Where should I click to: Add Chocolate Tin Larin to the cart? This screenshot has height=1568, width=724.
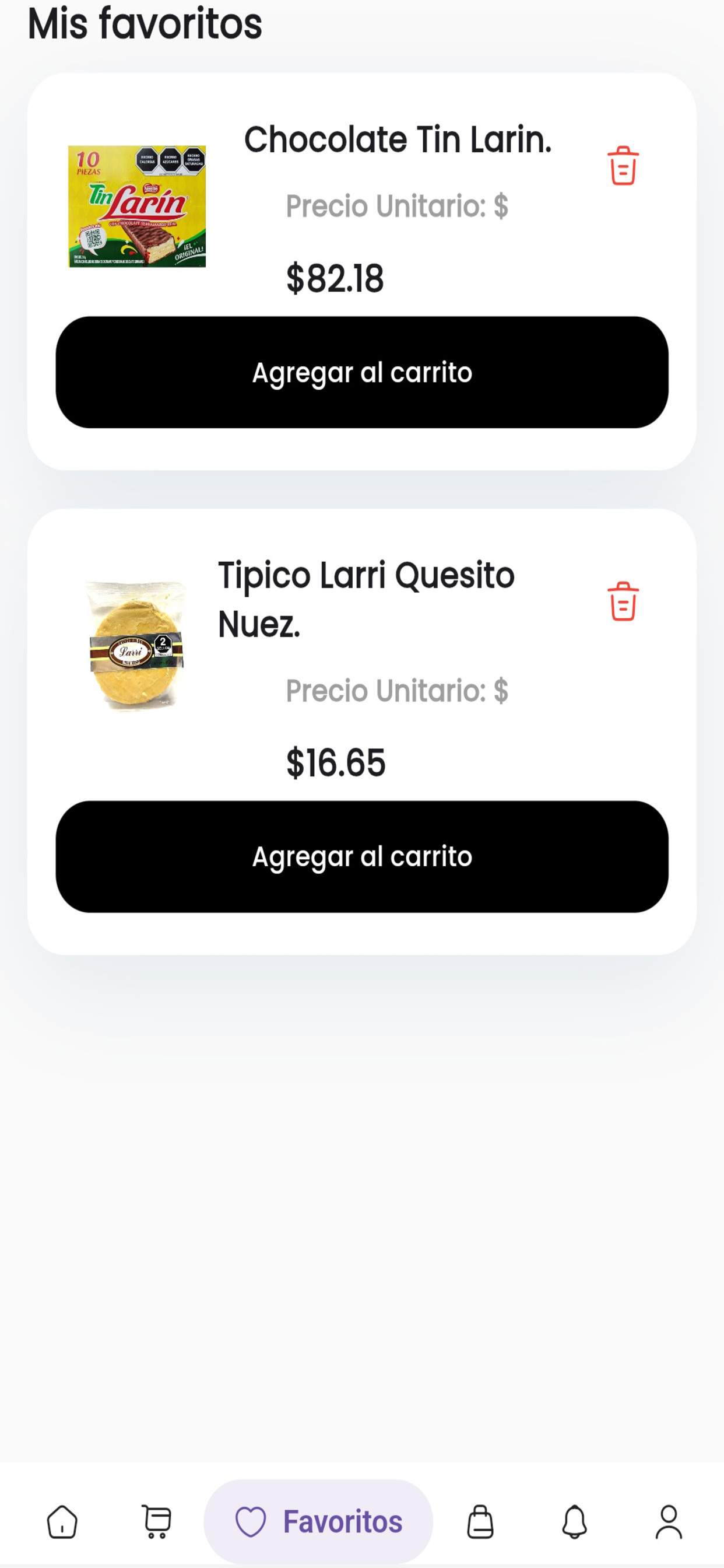coord(362,372)
